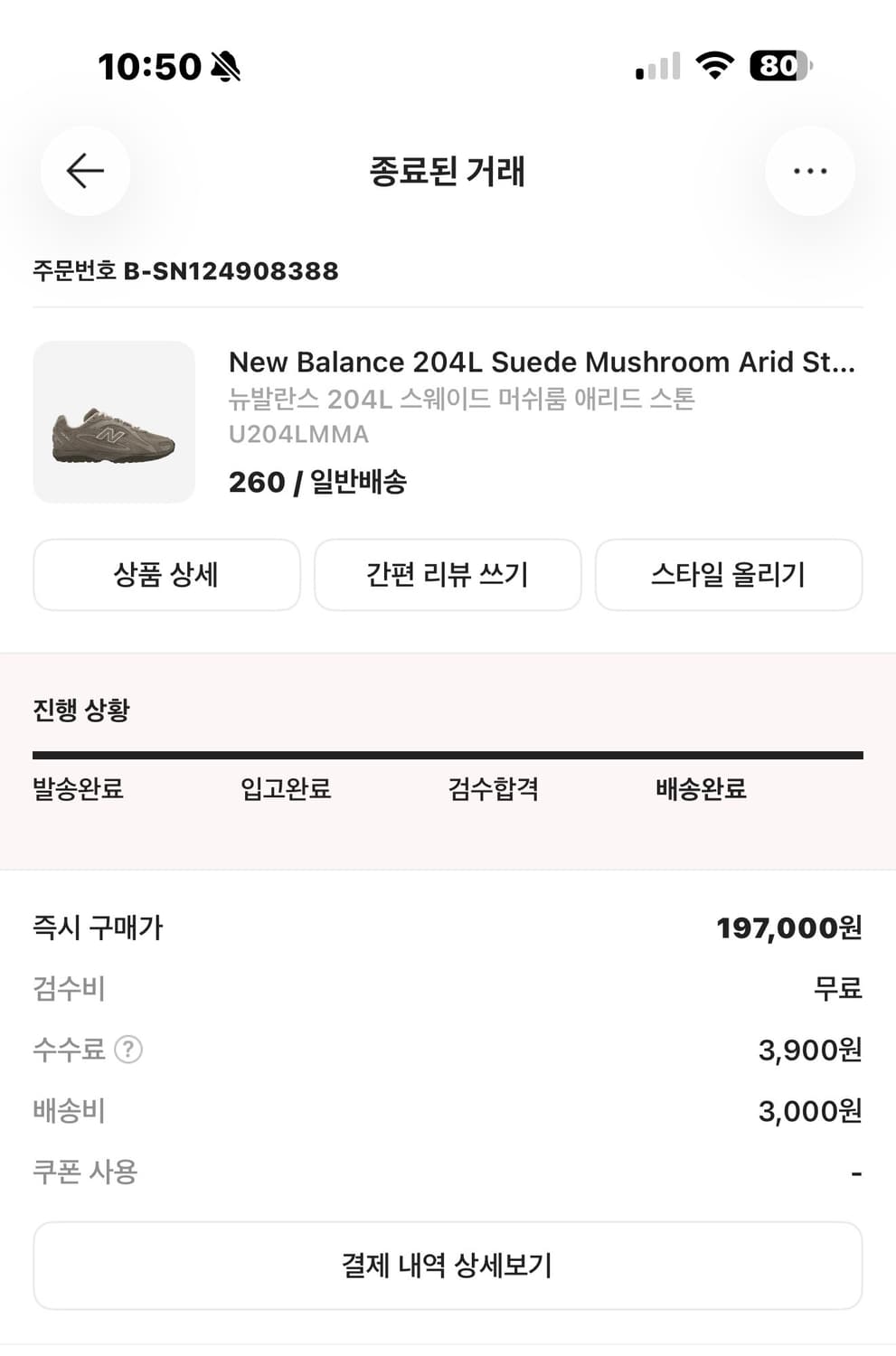
Task: Click 간편 리뷰 쓰기 to write review
Action: coord(448,575)
